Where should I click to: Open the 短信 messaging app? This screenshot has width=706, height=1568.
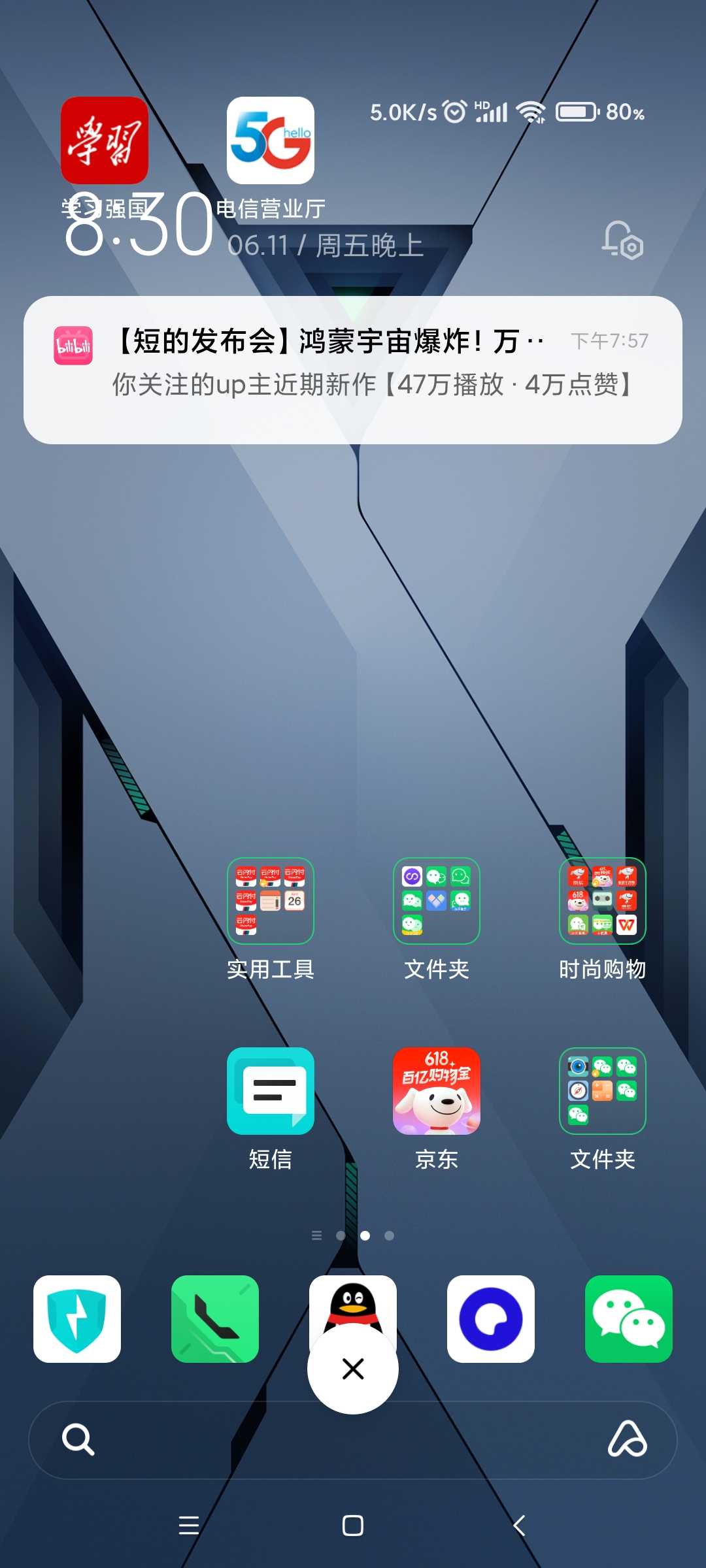pyautogui.click(x=270, y=1090)
